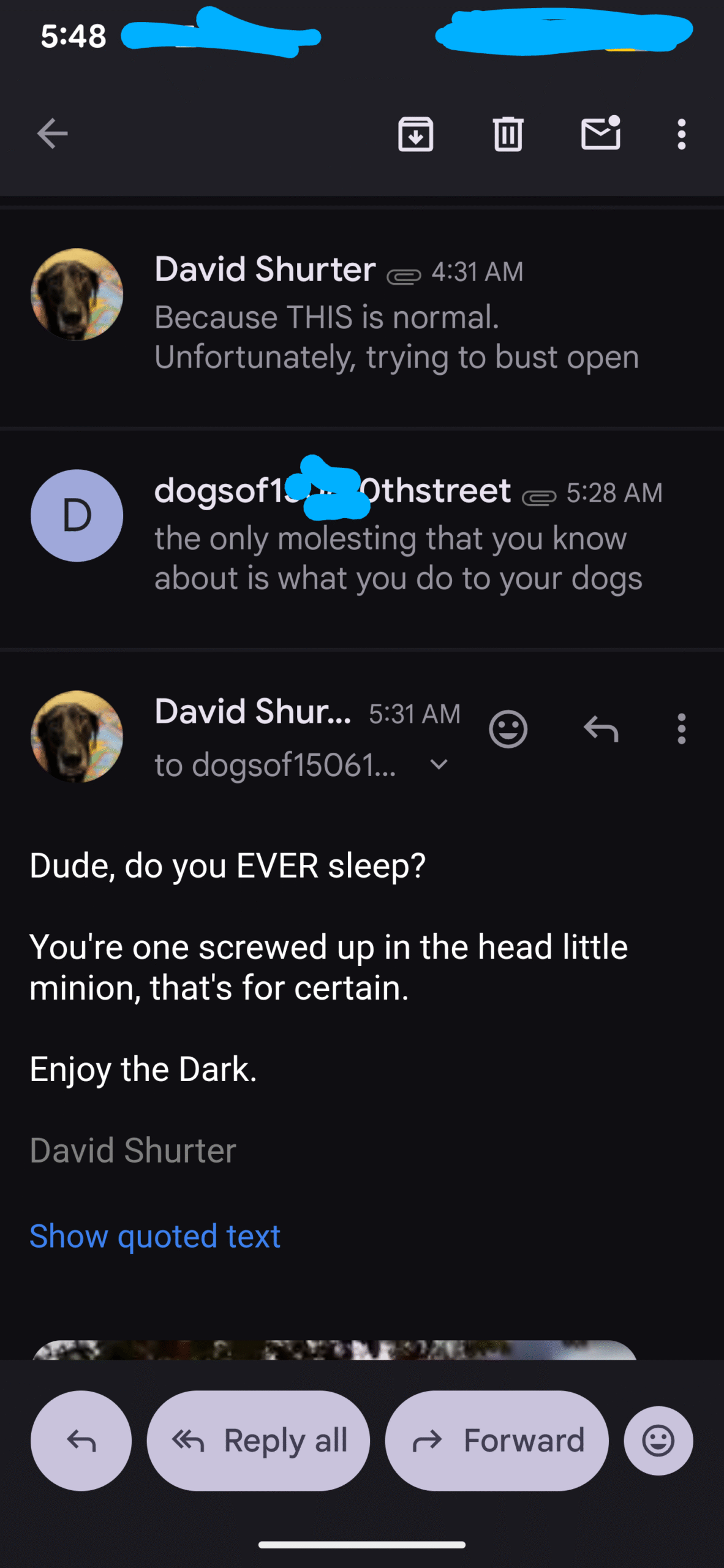Tap the bottom reply button
The height and width of the screenshot is (1568, 724).
pyautogui.click(x=81, y=1441)
